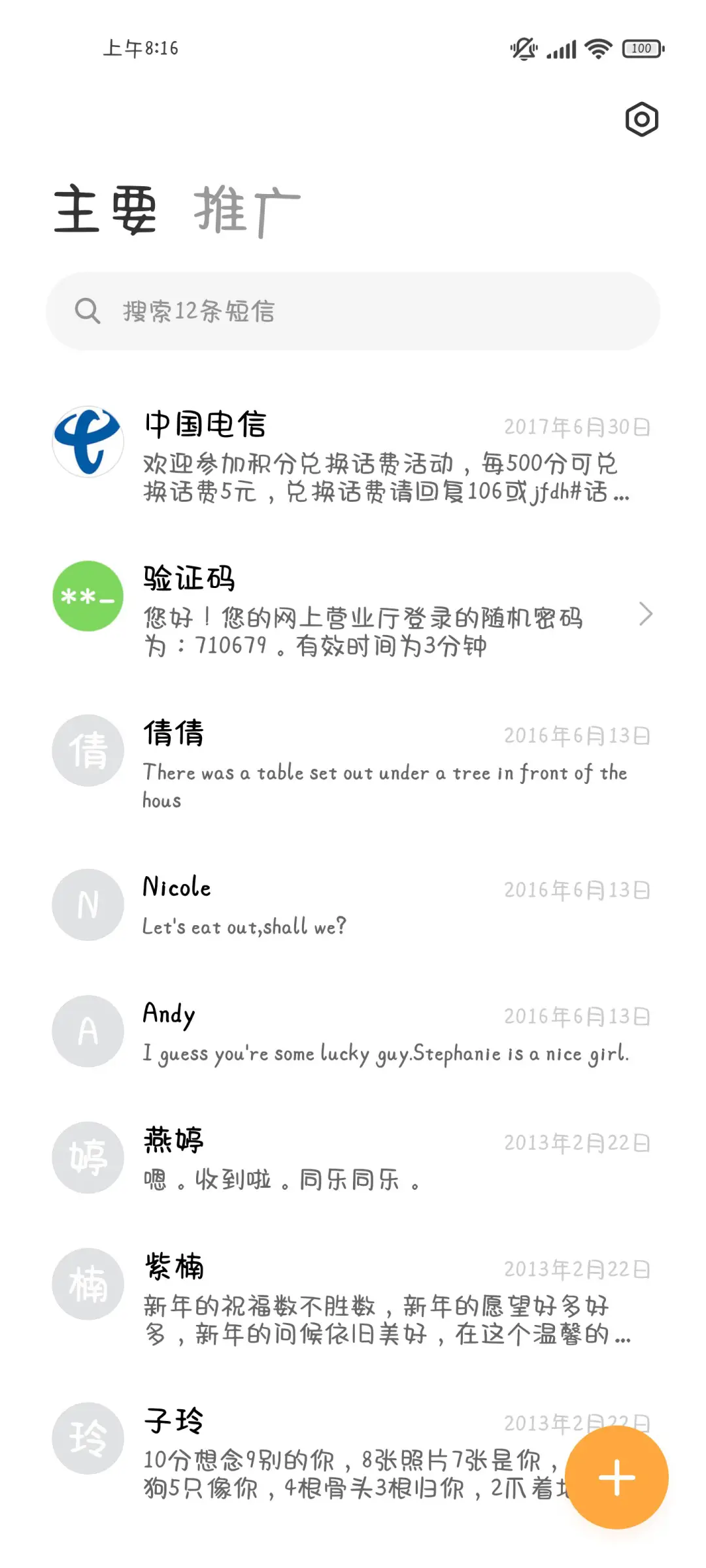Select the green verification code avatar
This screenshot has width=706, height=1568.
(x=88, y=596)
